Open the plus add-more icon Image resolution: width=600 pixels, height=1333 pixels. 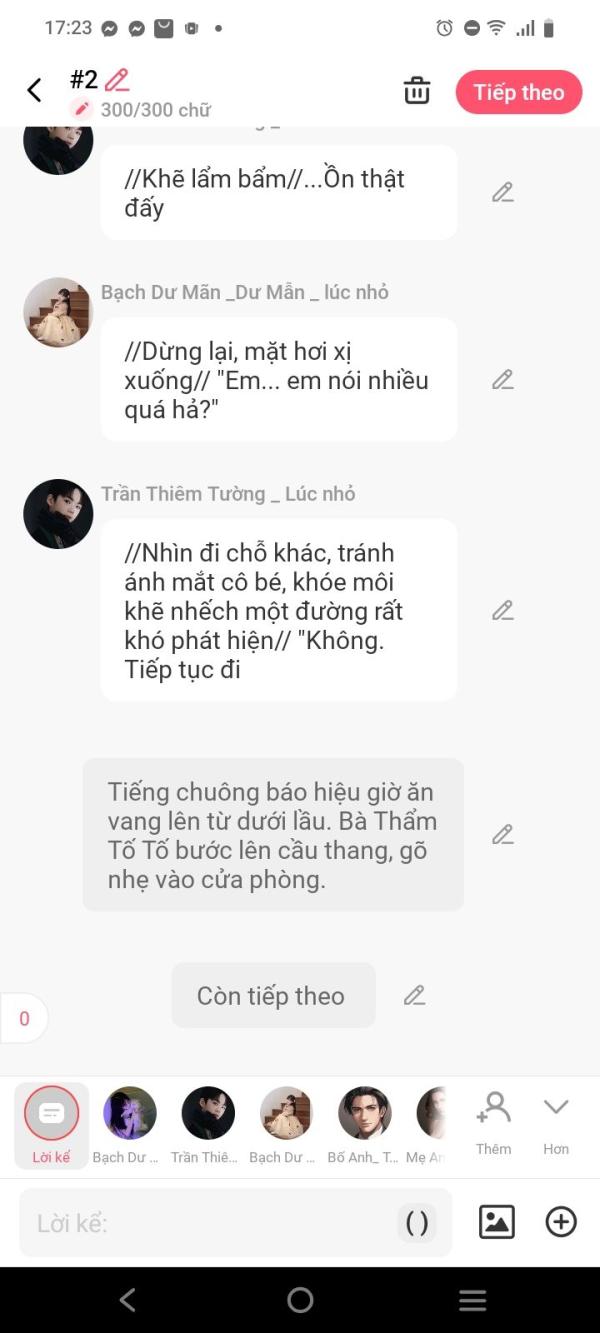tap(561, 1222)
